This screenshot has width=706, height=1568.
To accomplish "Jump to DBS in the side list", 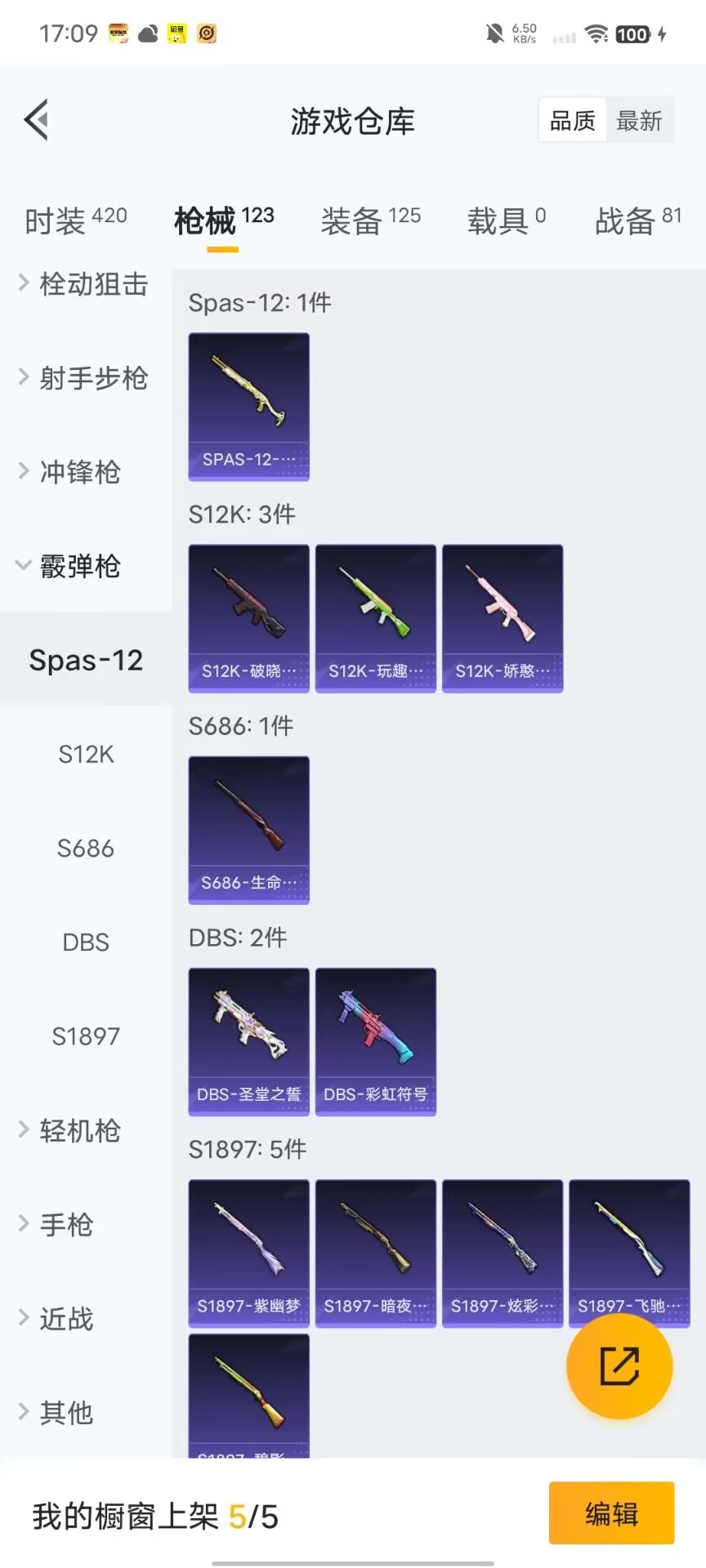I will point(86,942).
